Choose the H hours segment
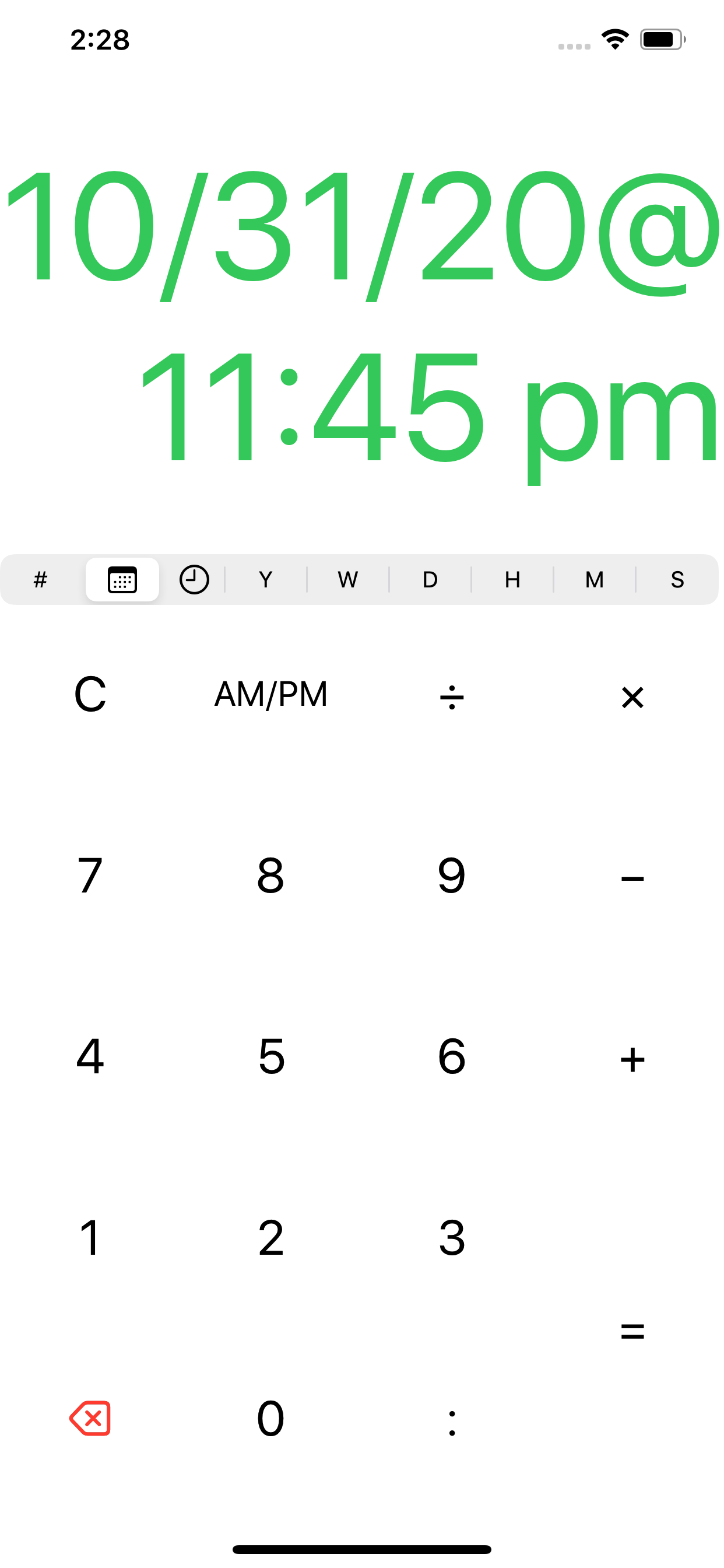The width and height of the screenshot is (724, 1568). (512, 579)
